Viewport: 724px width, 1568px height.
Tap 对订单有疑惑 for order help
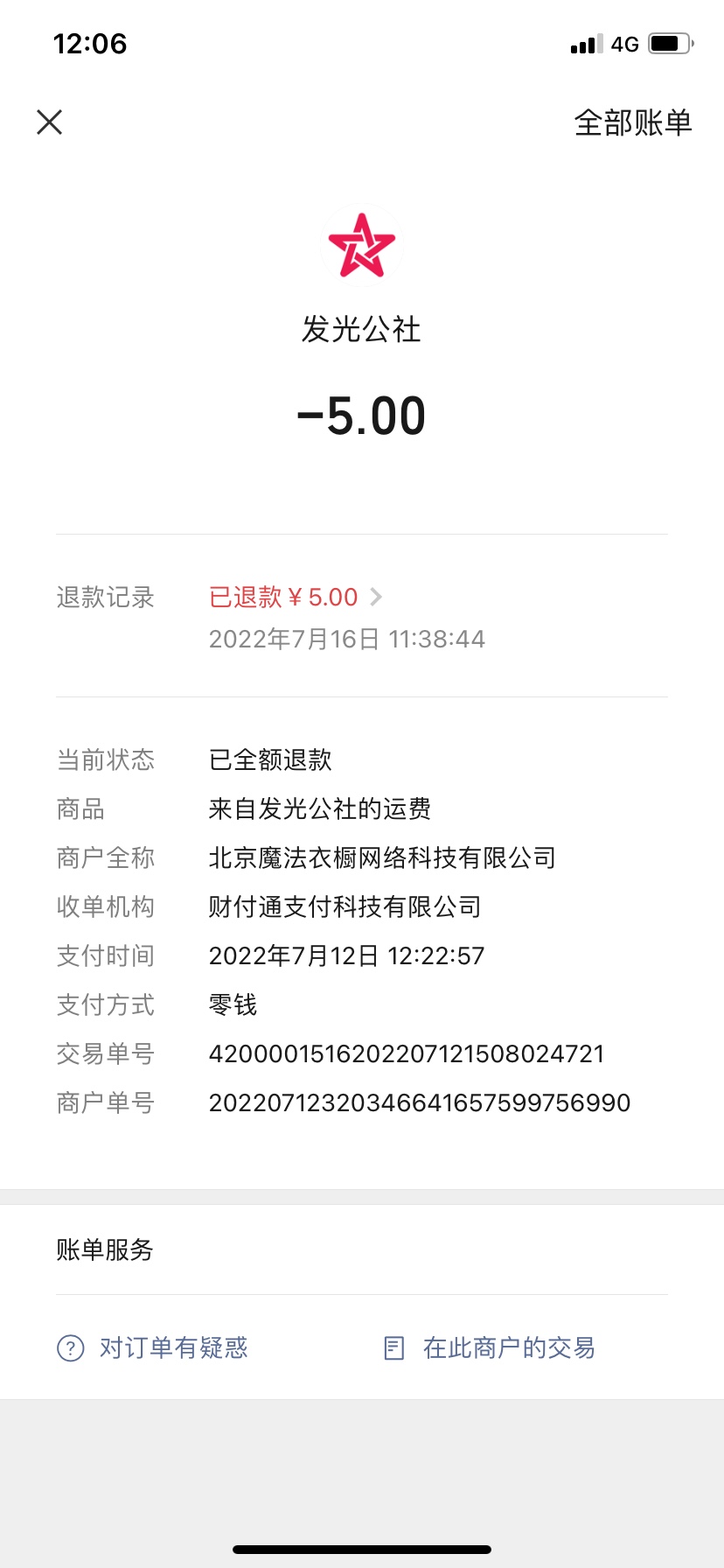pyautogui.click(x=154, y=1347)
